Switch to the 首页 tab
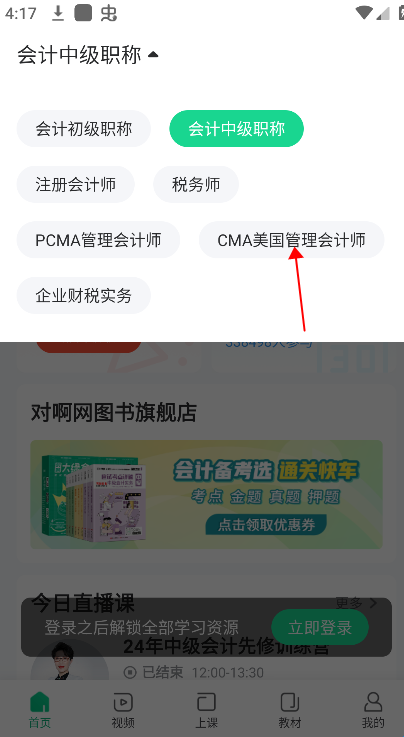 click(40, 710)
